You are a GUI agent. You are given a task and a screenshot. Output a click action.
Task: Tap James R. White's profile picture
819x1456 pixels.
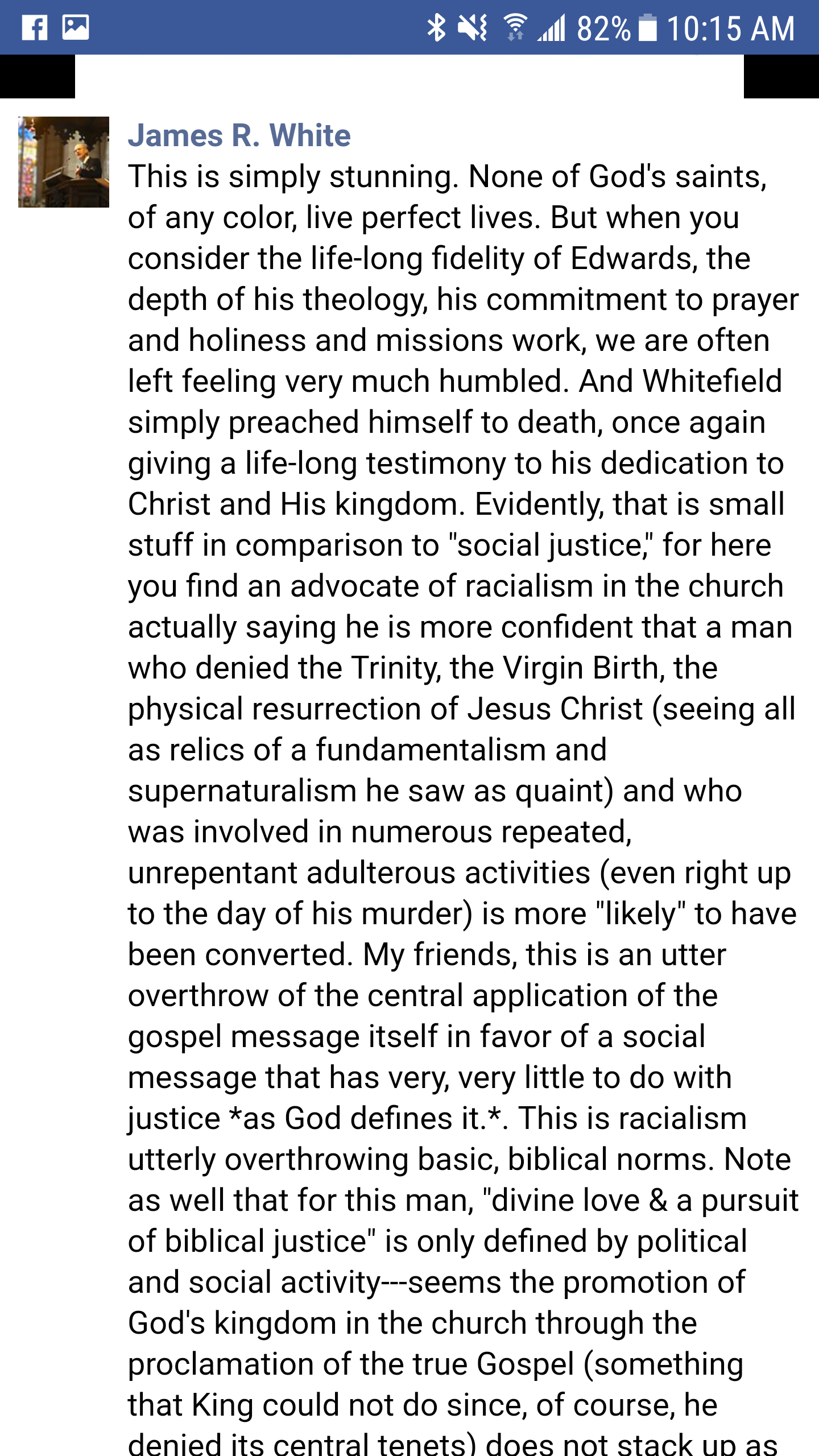(x=64, y=162)
